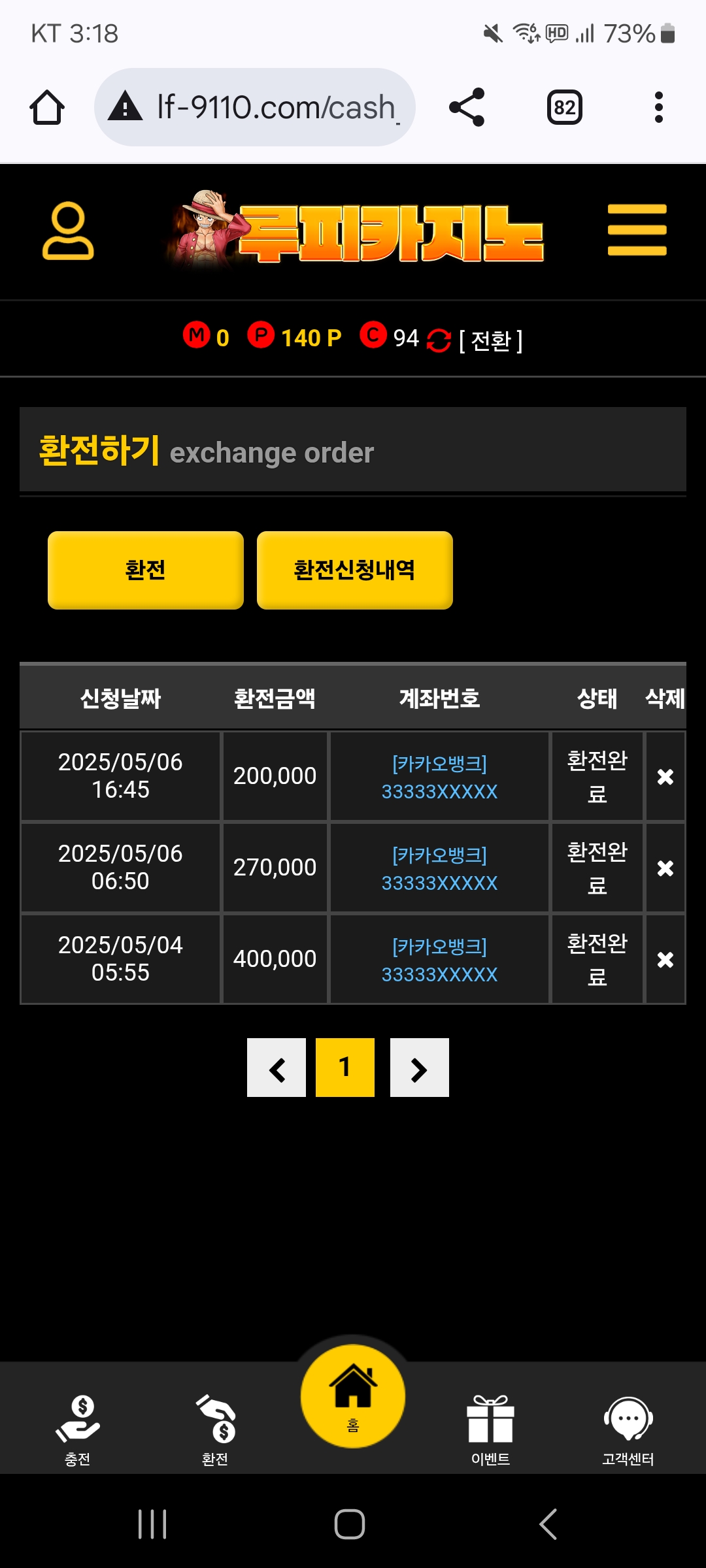
Task: Open the browser overflow menu
Action: (x=658, y=107)
